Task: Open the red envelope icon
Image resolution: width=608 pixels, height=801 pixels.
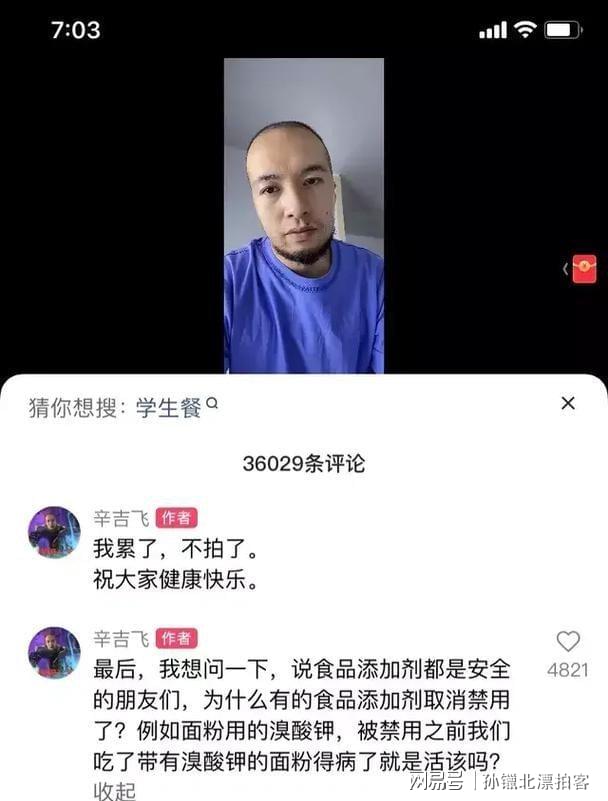Action: (584, 269)
